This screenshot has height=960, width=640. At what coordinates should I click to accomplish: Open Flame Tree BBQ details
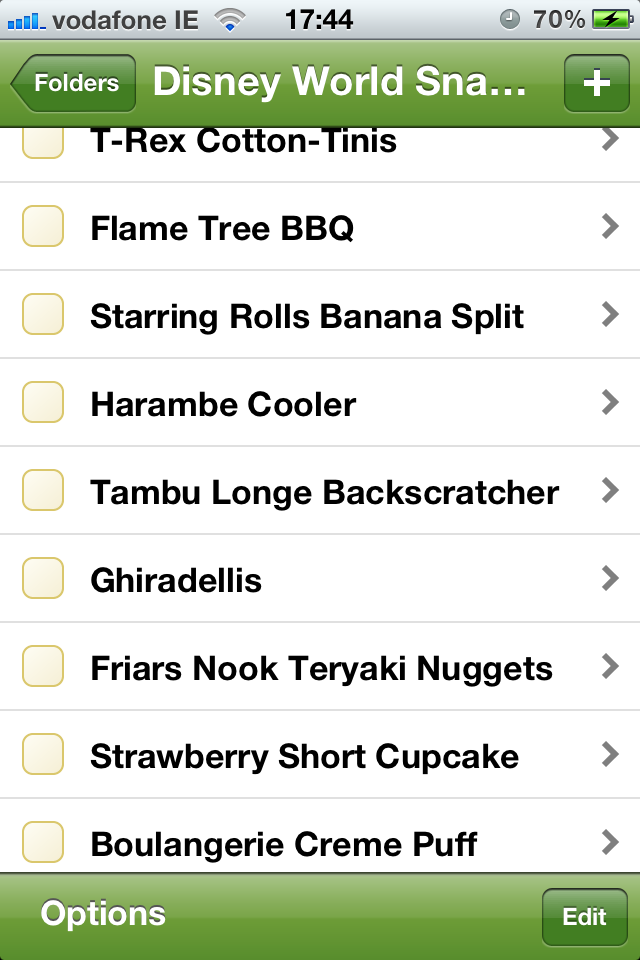pyautogui.click(x=330, y=229)
